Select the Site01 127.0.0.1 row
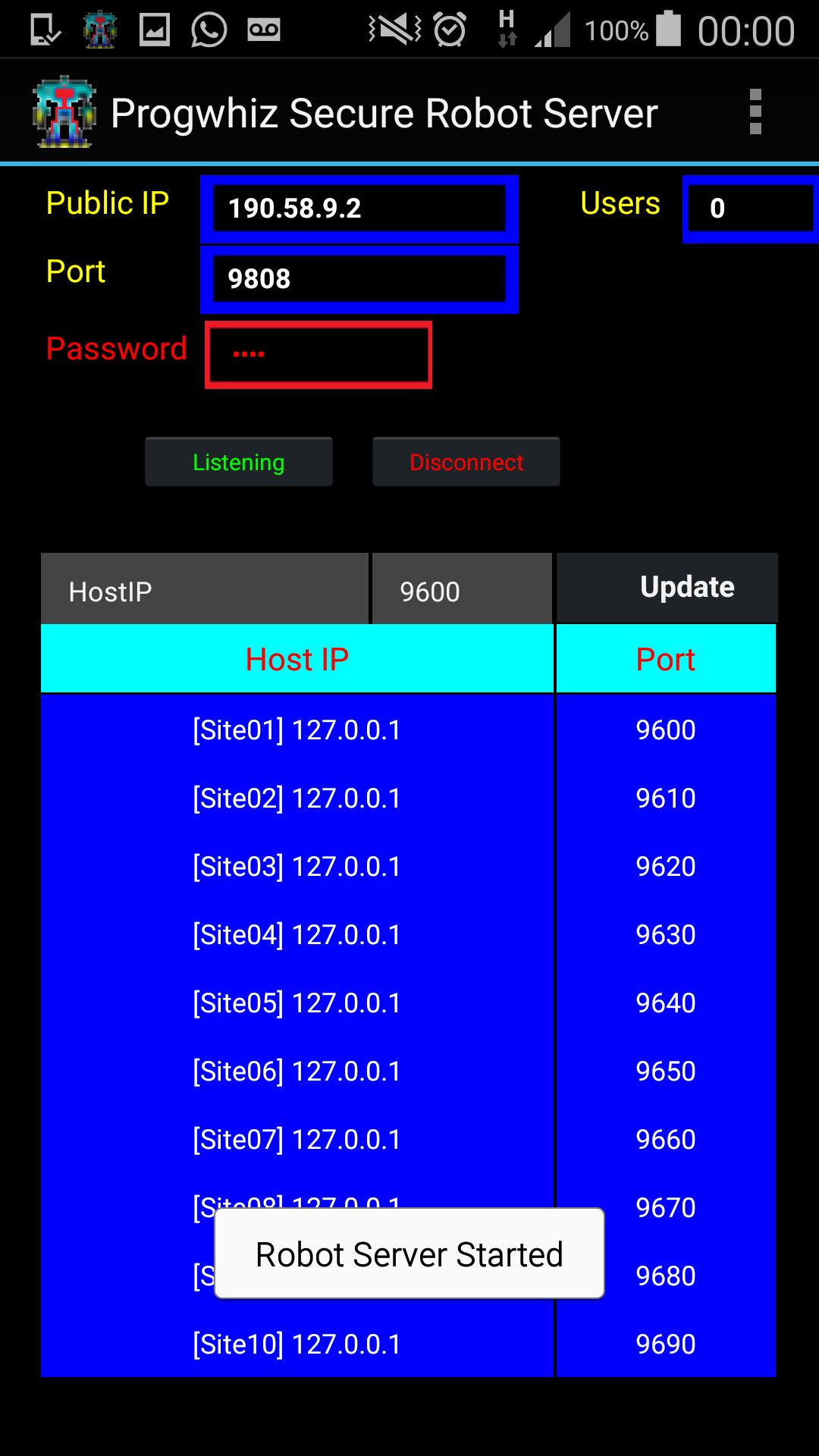 pos(408,730)
